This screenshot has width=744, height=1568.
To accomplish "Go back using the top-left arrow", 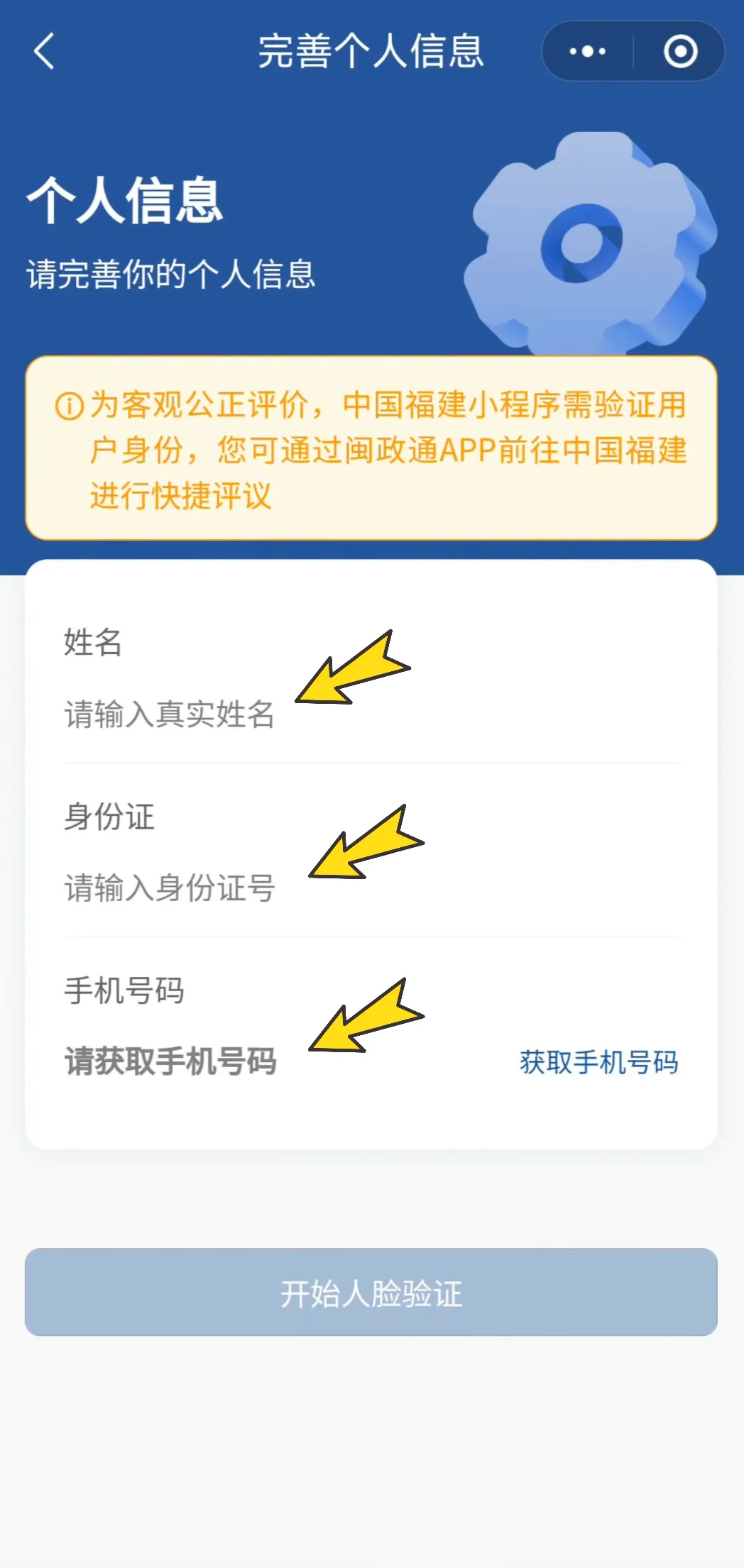I will click(x=44, y=52).
